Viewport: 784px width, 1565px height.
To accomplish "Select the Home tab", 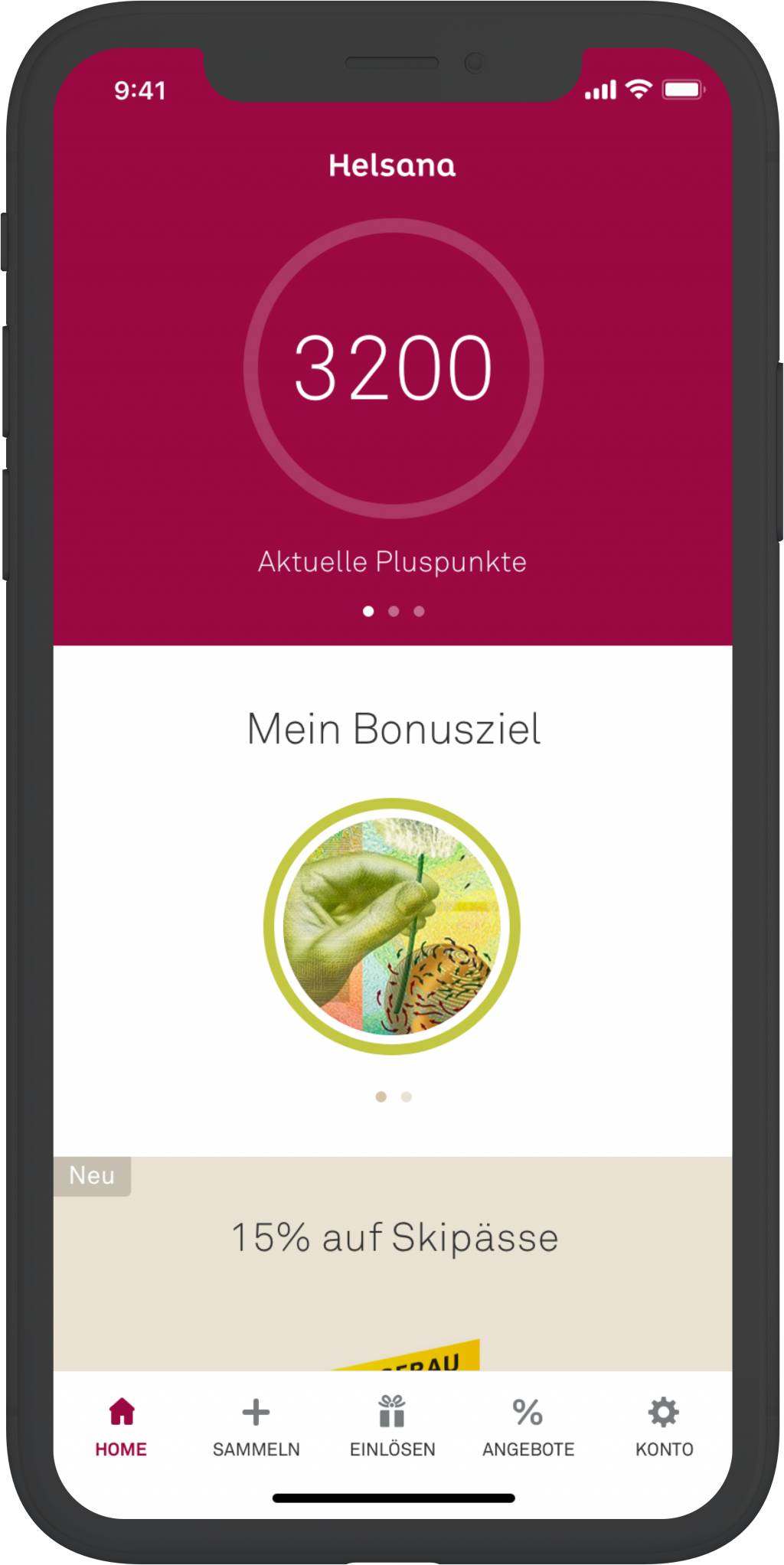I will click(x=121, y=1427).
